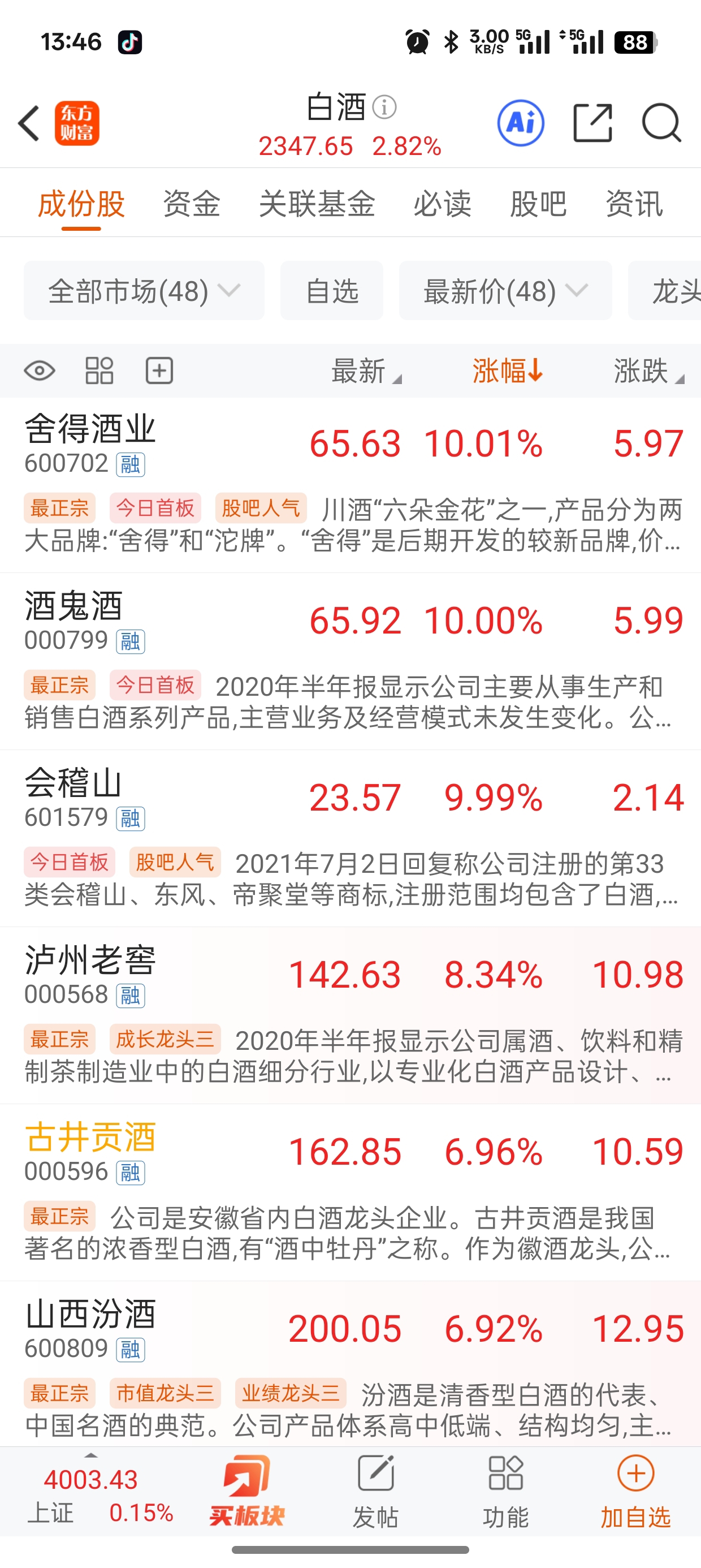701x1568 pixels.
Task: Select the 自选 filter chip
Action: [x=332, y=291]
